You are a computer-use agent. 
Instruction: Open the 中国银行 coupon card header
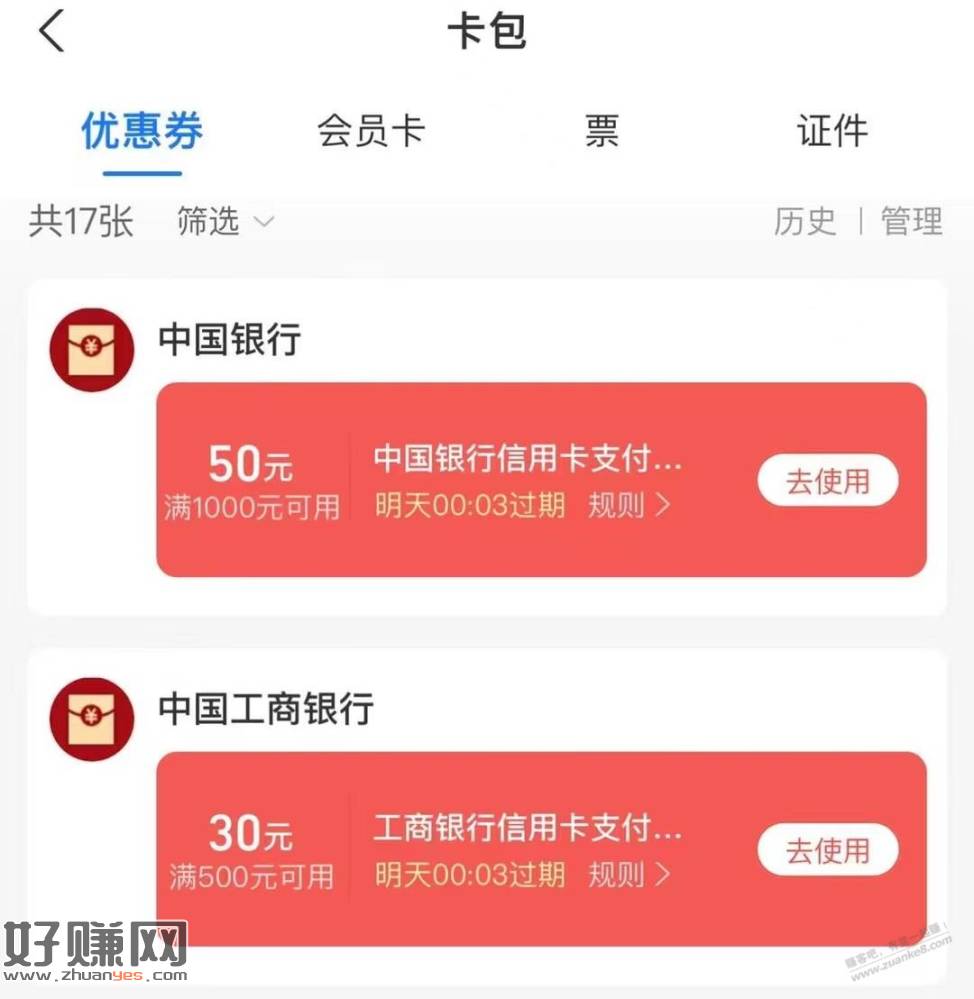229,340
